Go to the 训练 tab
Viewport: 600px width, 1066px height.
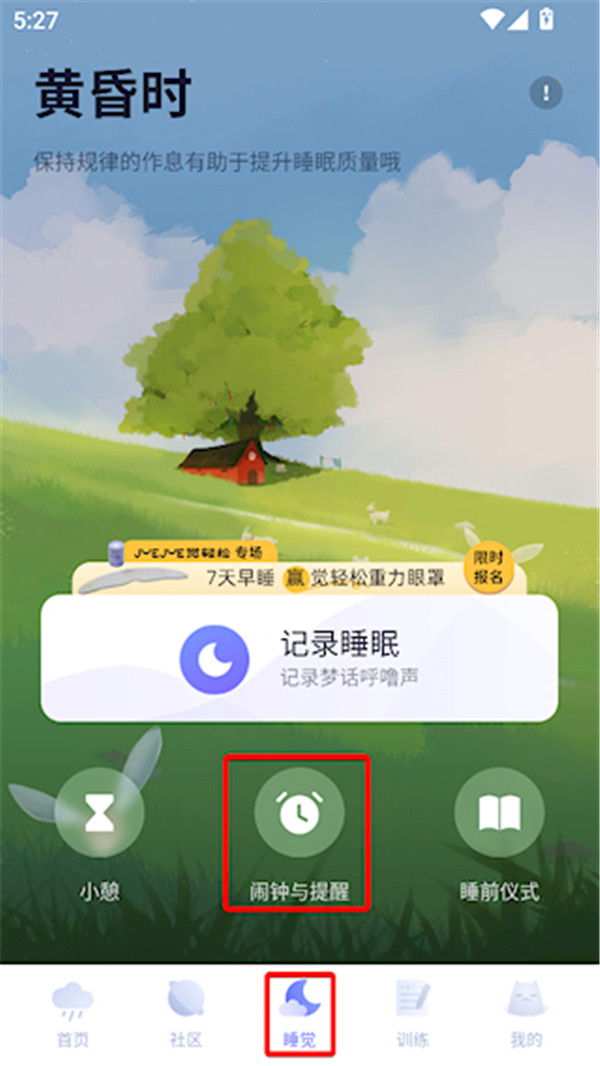pos(412,1012)
